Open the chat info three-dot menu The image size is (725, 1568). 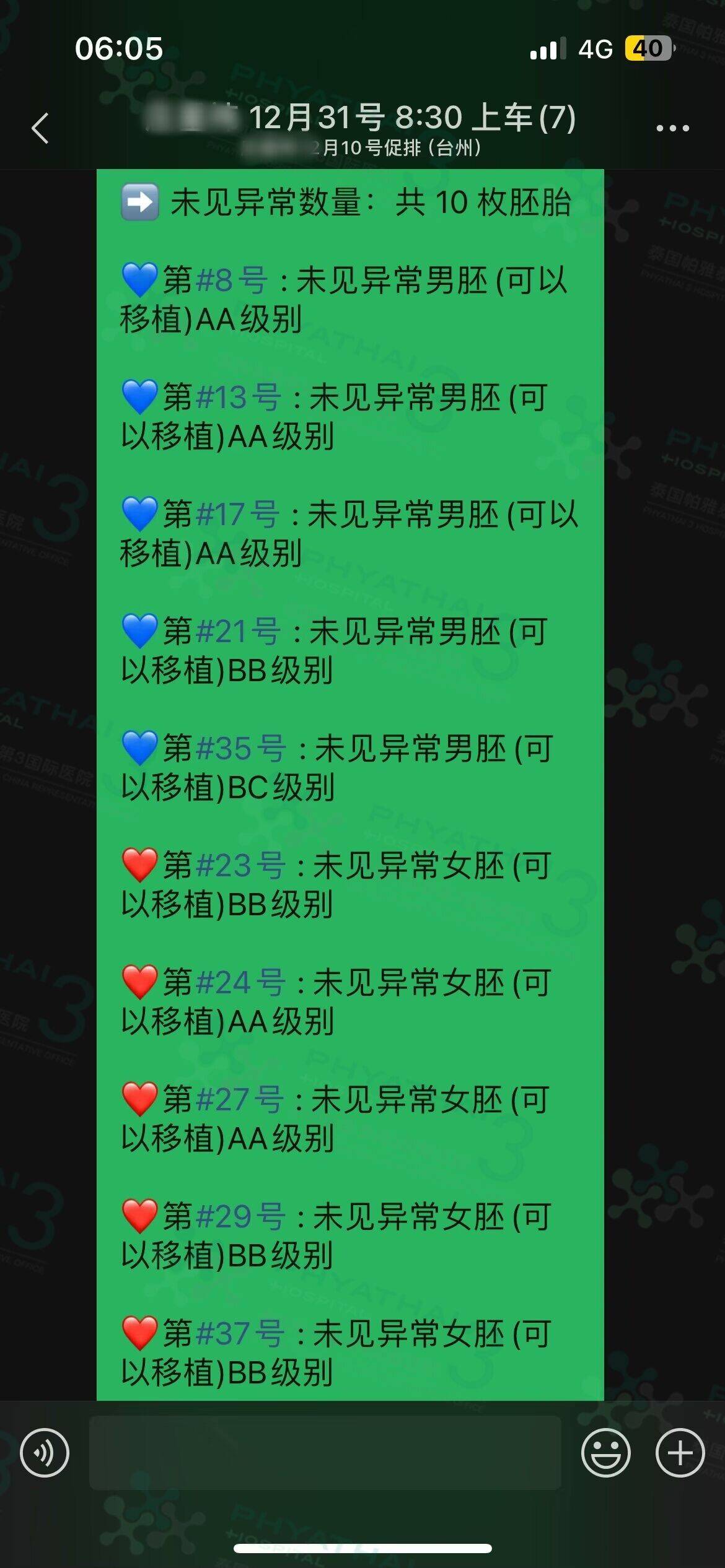tap(672, 128)
